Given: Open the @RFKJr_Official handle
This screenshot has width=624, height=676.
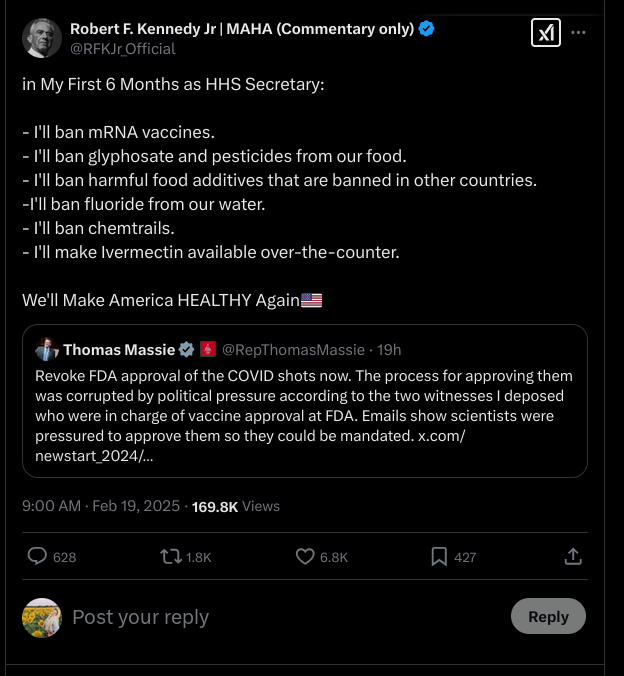Looking at the screenshot, I should pos(122,49).
